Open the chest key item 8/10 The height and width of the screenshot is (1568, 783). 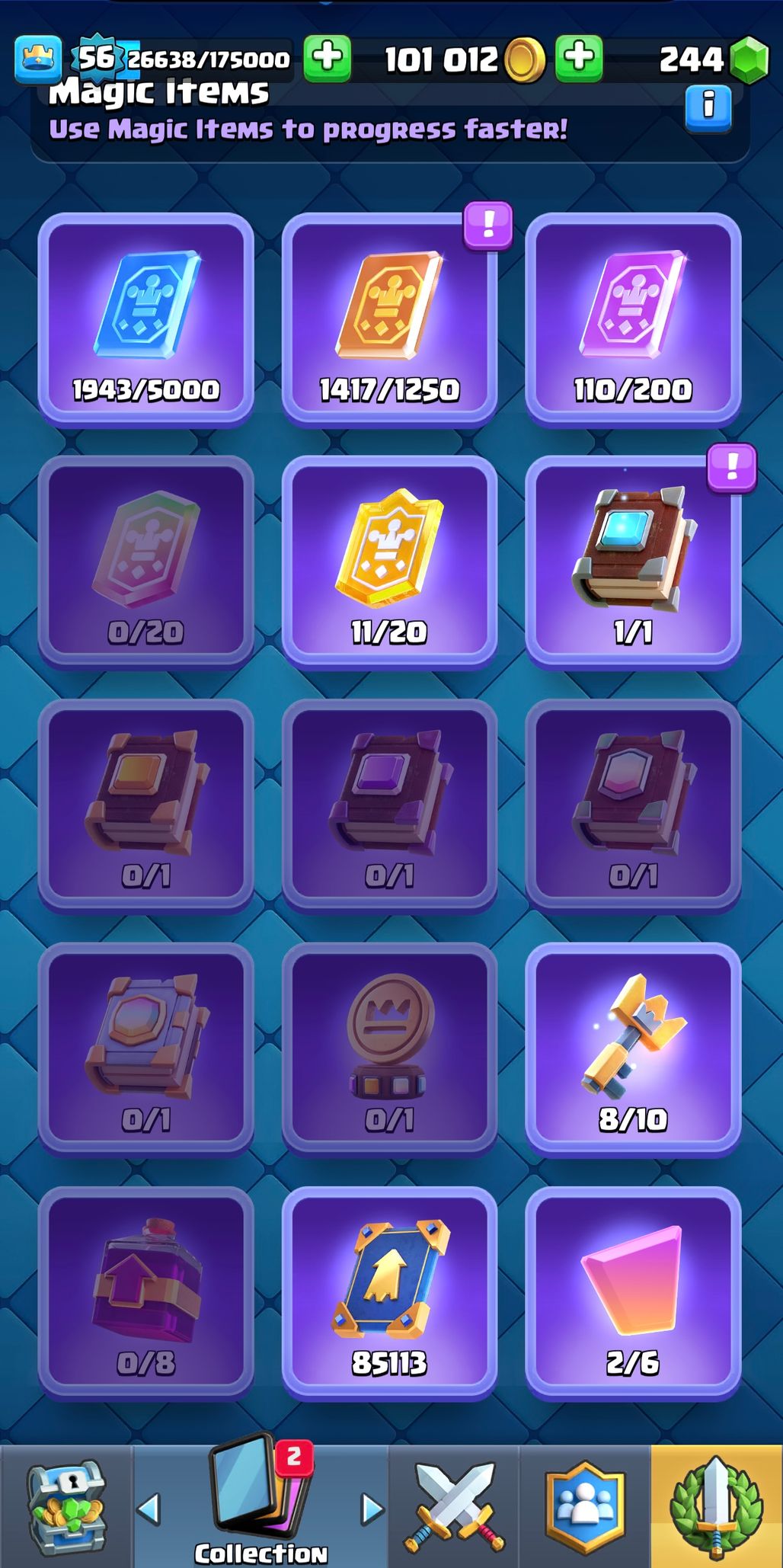pos(633,1049)
